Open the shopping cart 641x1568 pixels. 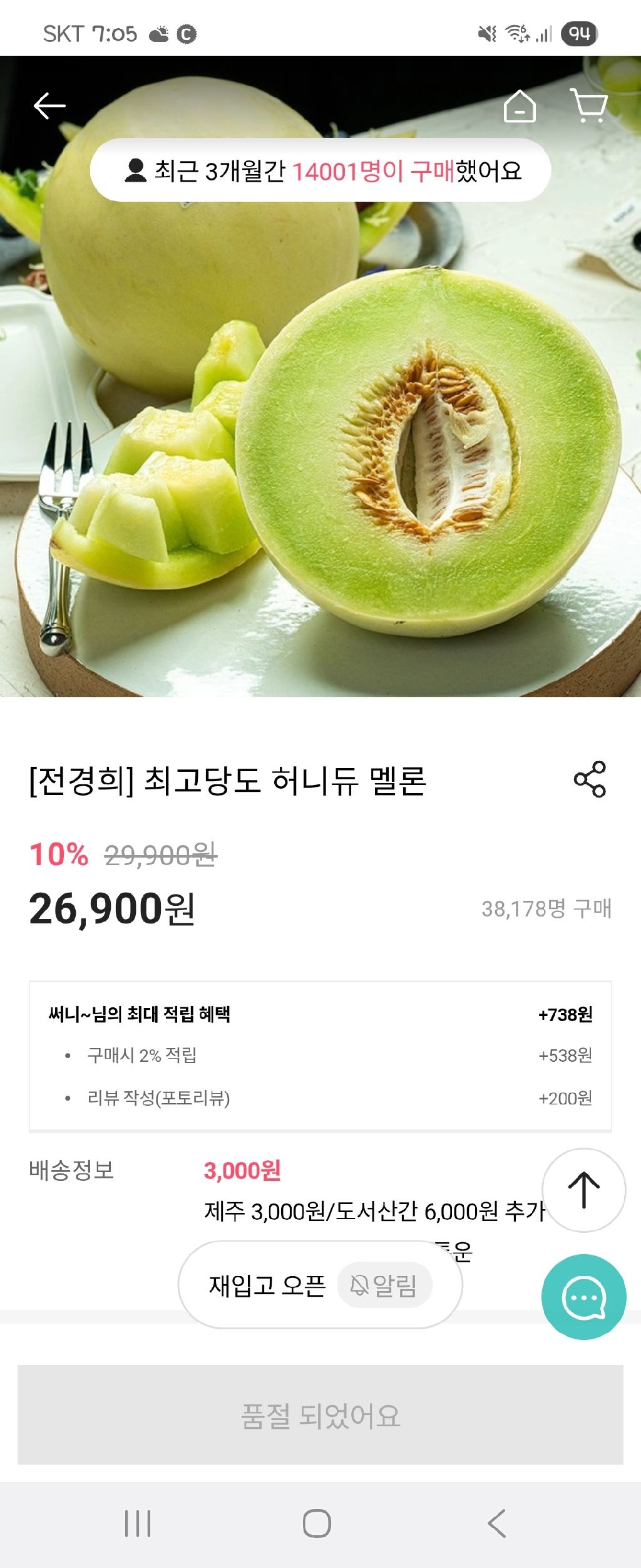tap(589, 105)
